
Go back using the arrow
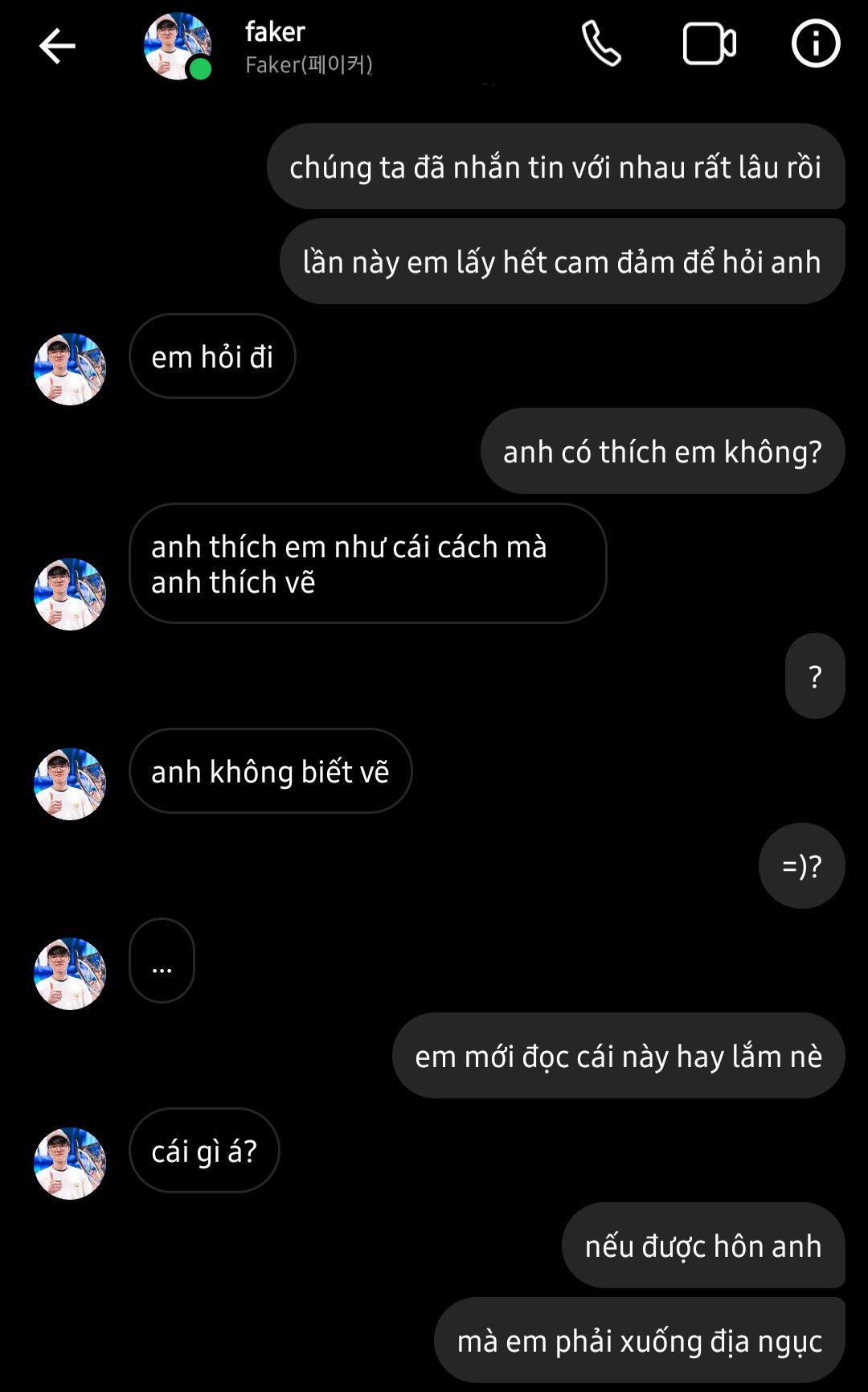(57, 46)
